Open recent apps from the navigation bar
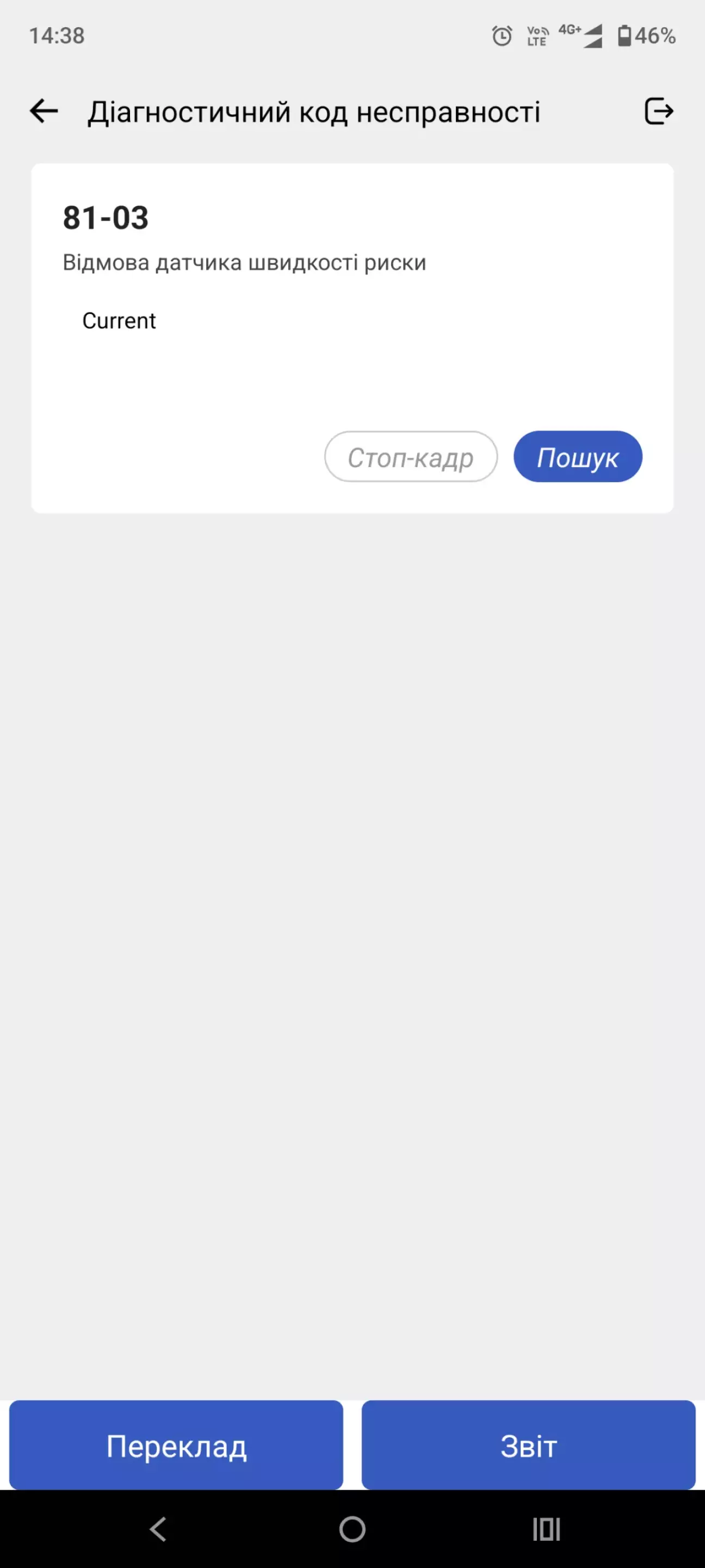Viewport: 705px width, 1568px height. (546, 1529)
